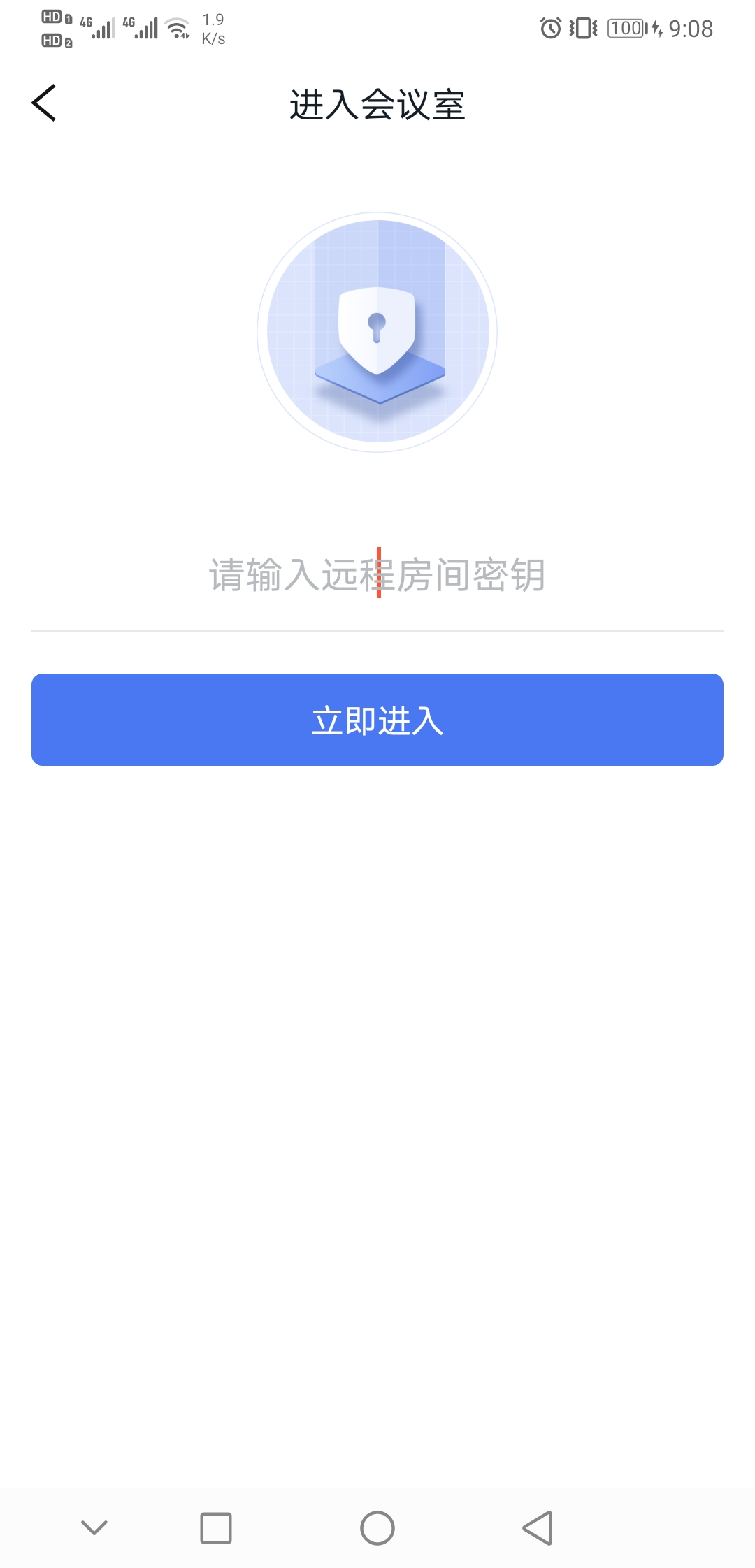755x1568 pixels.
Task: Focus the remote room key input field
Action: pos(377,575)
